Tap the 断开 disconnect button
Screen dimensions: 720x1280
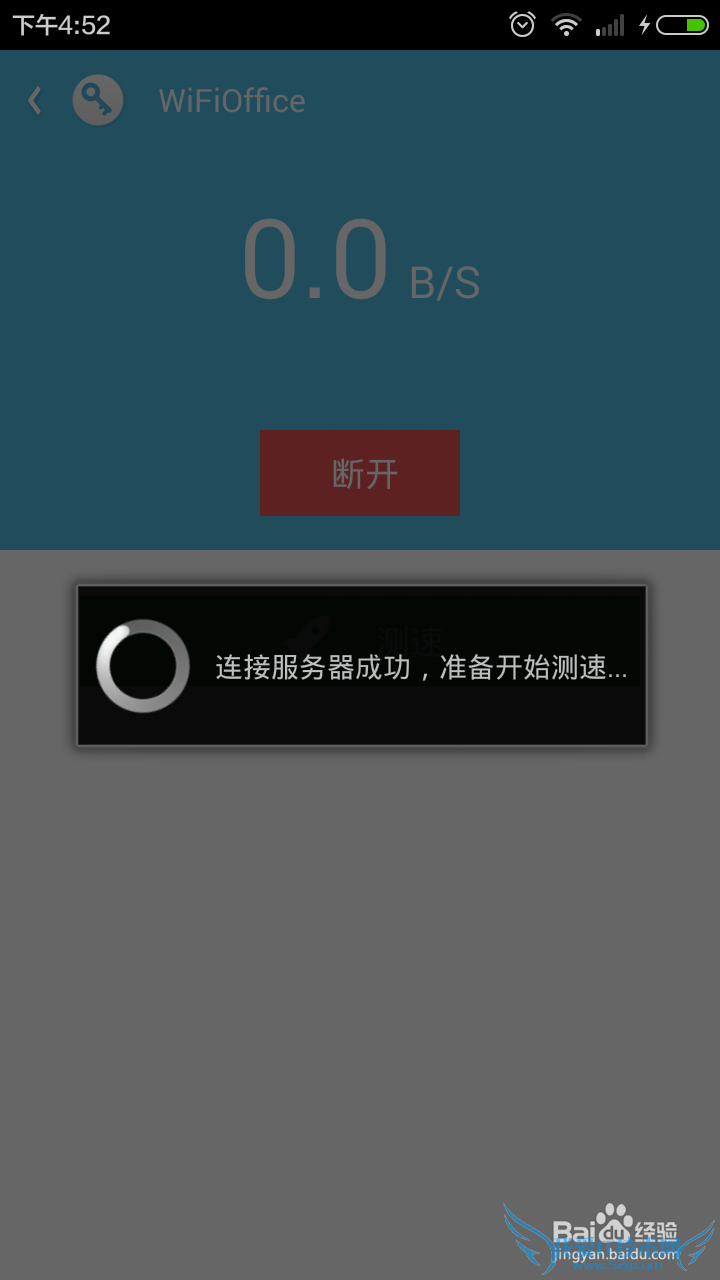[360, 473]
